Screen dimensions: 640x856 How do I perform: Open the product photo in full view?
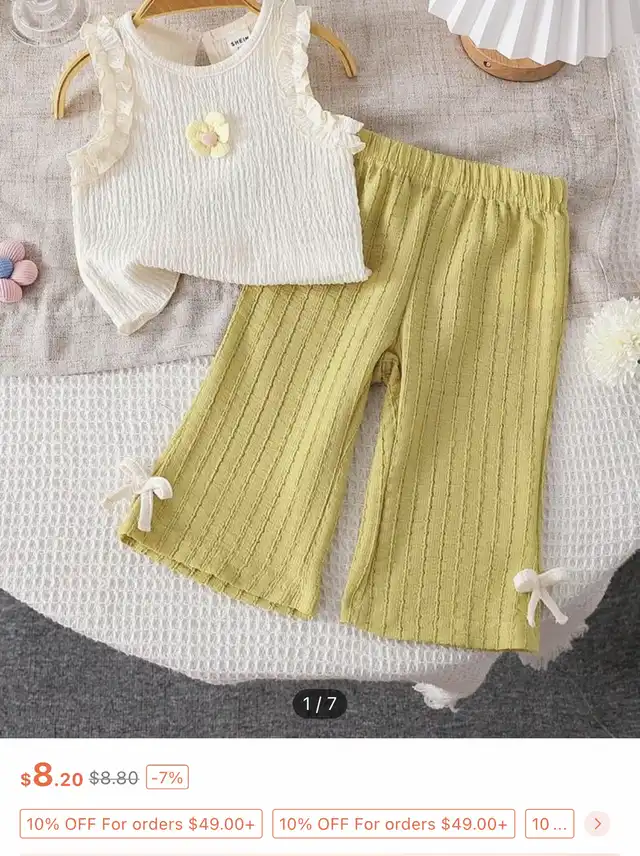click(x=320, y=370)
